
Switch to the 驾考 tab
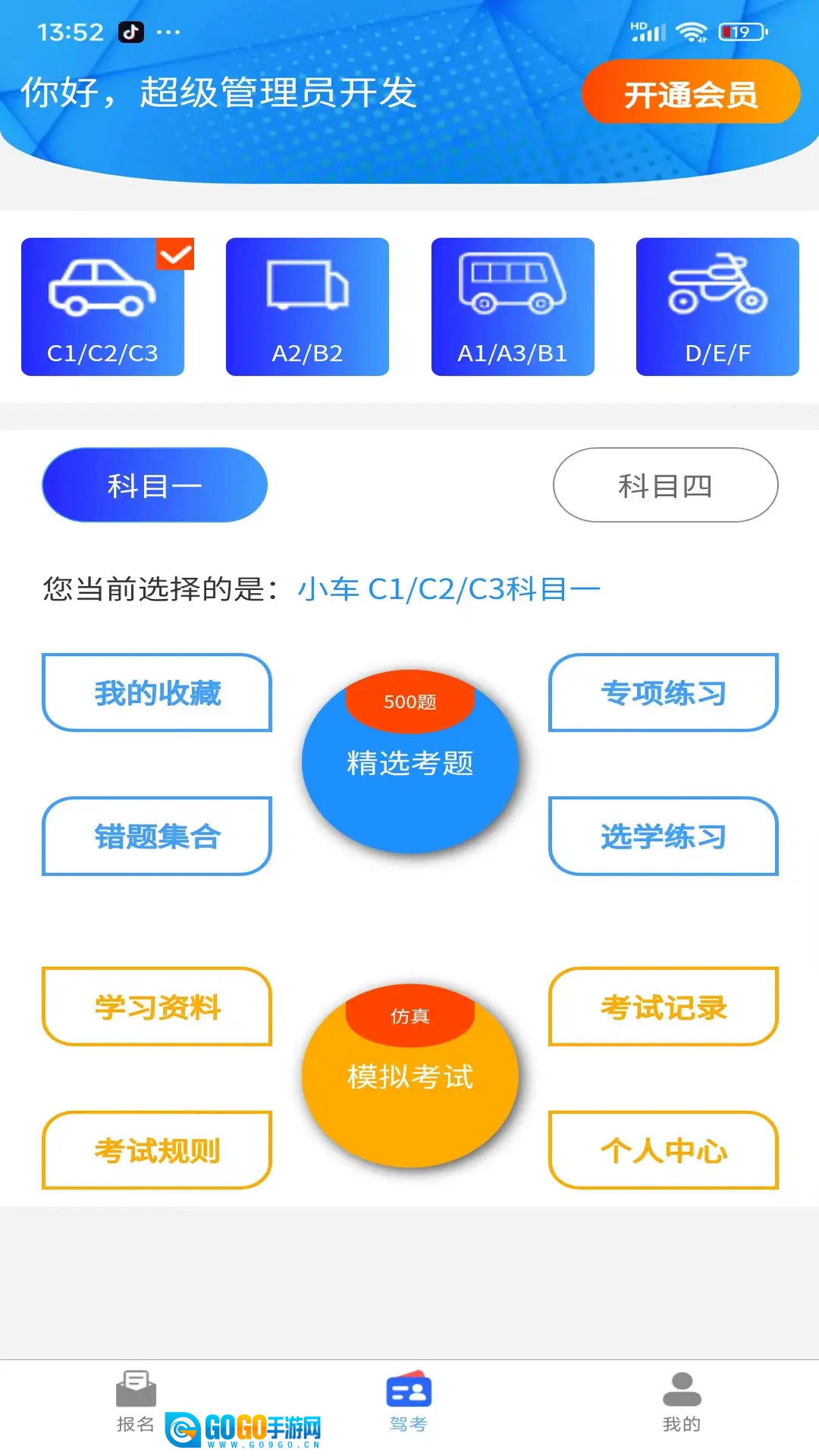pos(409,1401)
